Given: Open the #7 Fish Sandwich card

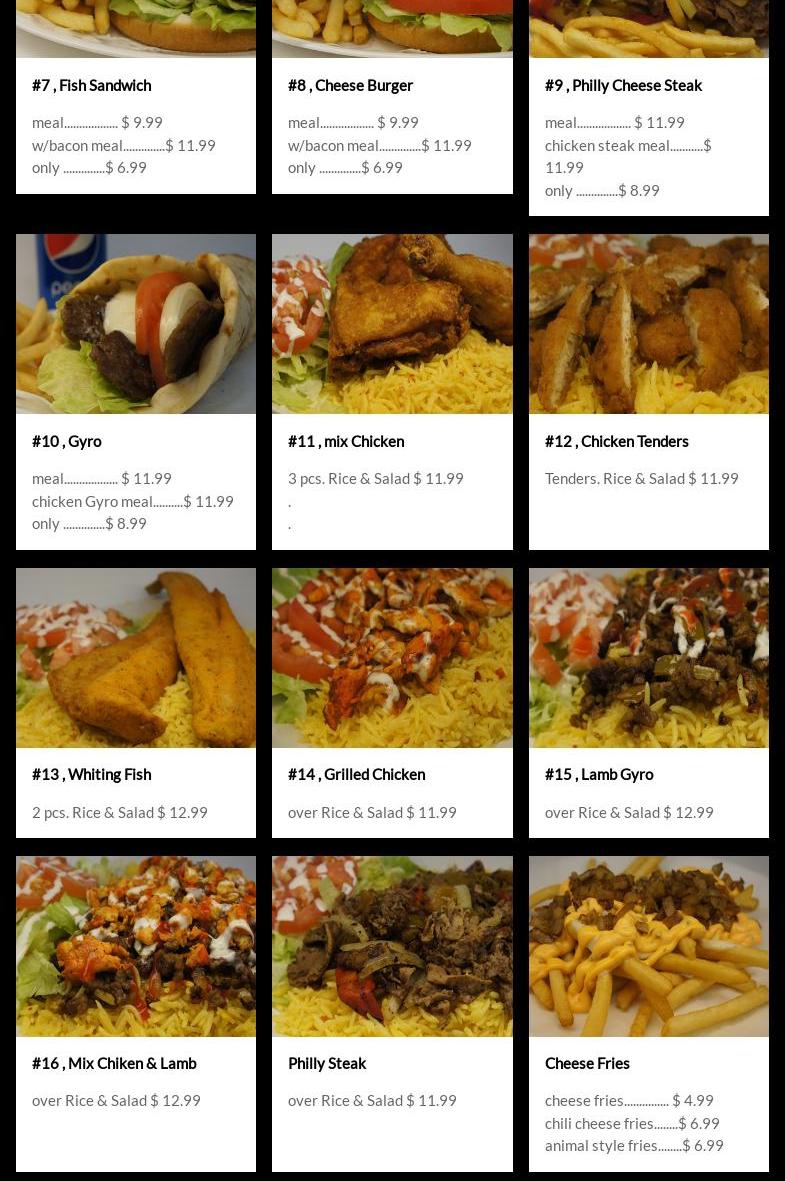Looking at the screenshot, I should coord(92,86).
